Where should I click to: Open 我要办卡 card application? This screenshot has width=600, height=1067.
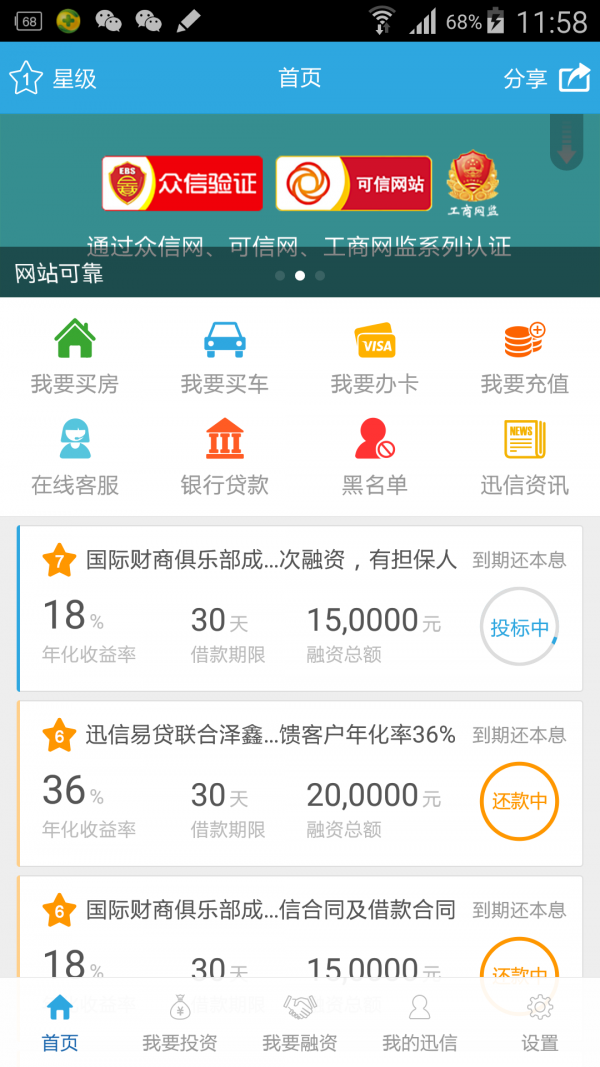point(375,357)
